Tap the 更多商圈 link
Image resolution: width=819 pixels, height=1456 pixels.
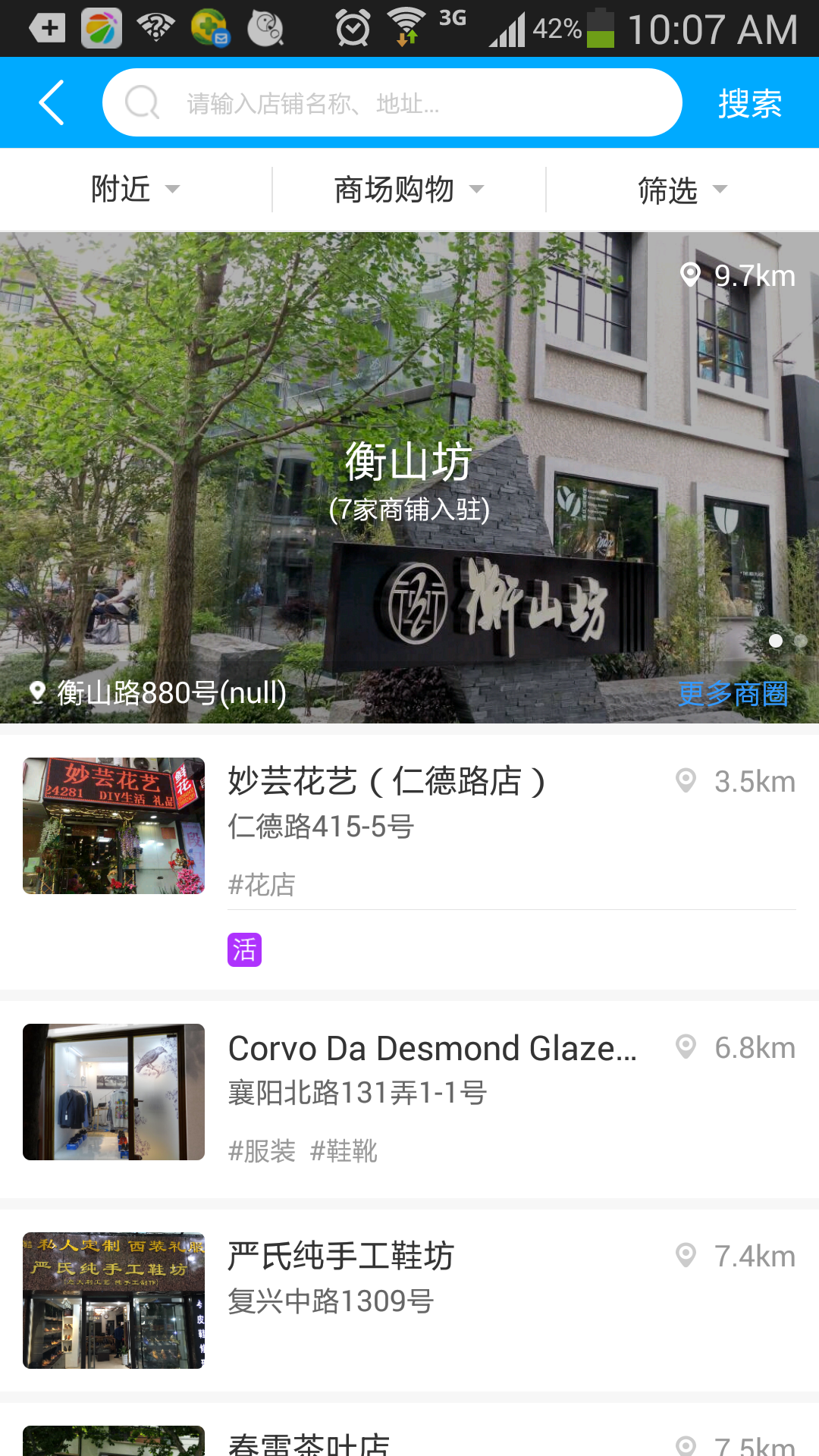[x=733, y=693]
